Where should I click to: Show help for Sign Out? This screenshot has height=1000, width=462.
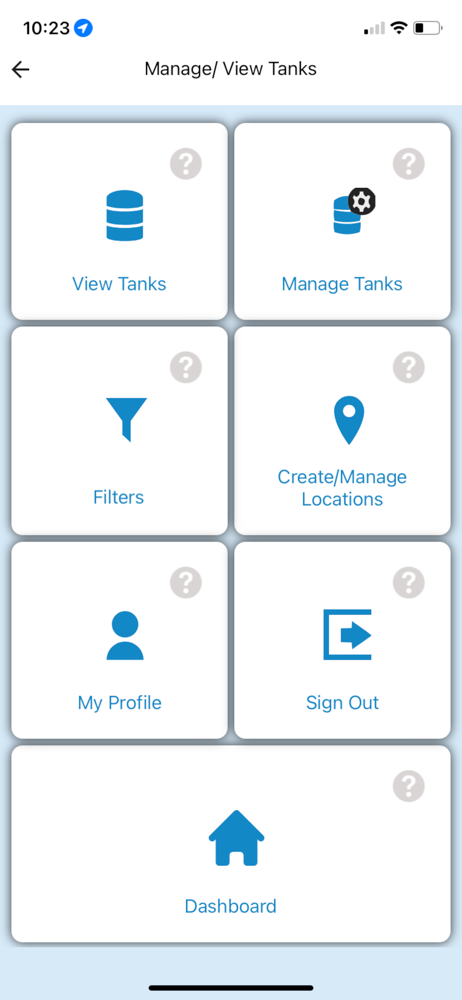(408, 582)
